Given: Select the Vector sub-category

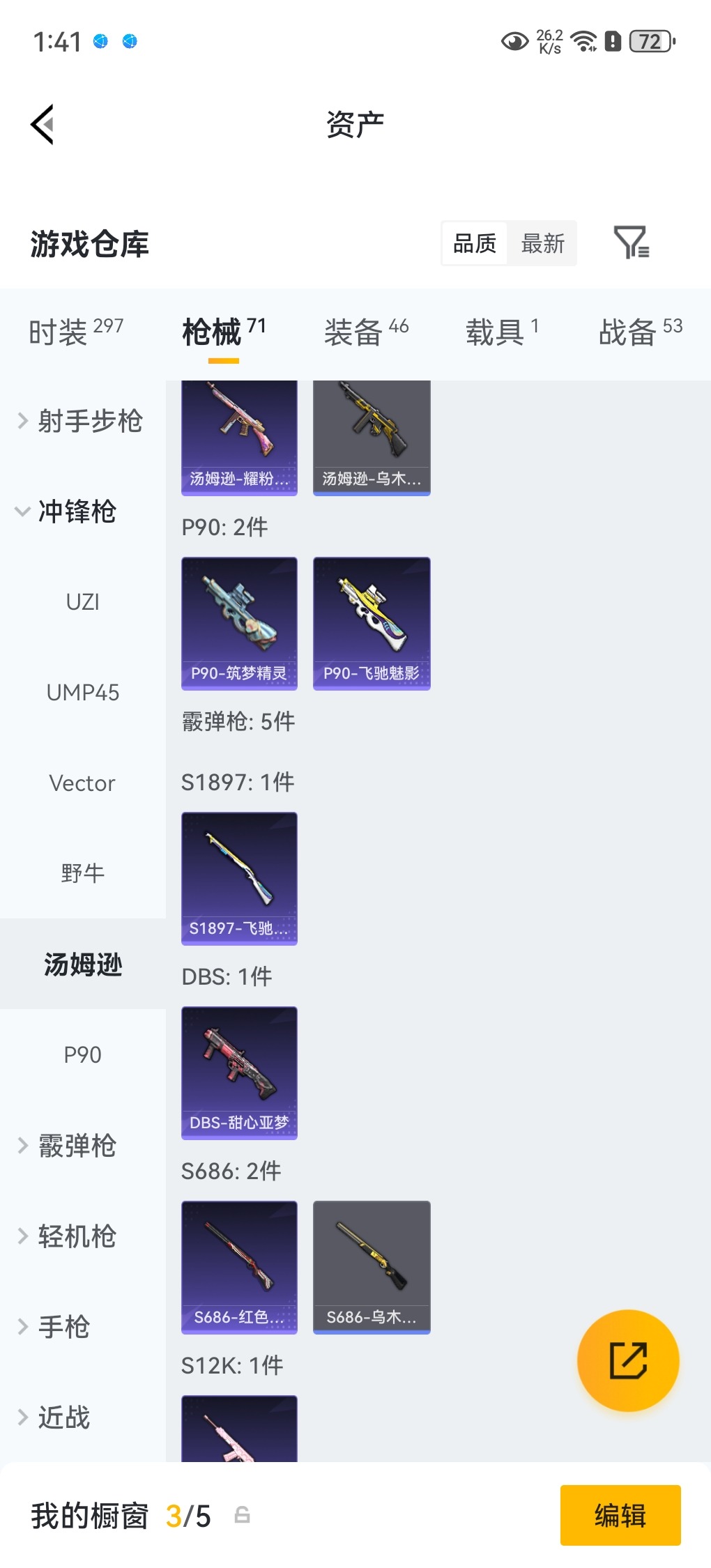Looking at the screenshot, I should tap(83, 783).
